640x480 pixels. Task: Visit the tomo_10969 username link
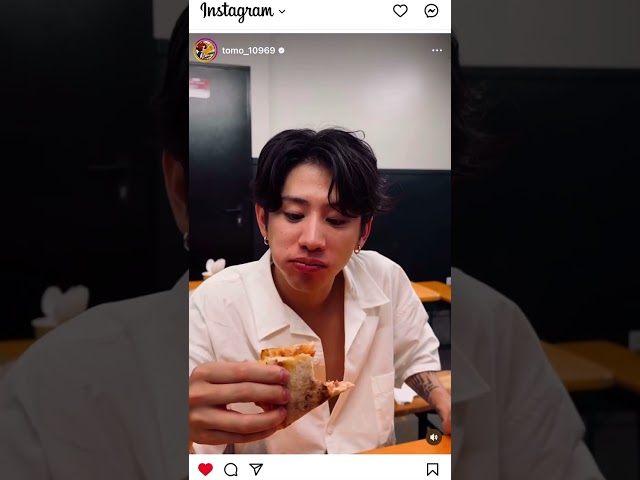pos(249,51)
